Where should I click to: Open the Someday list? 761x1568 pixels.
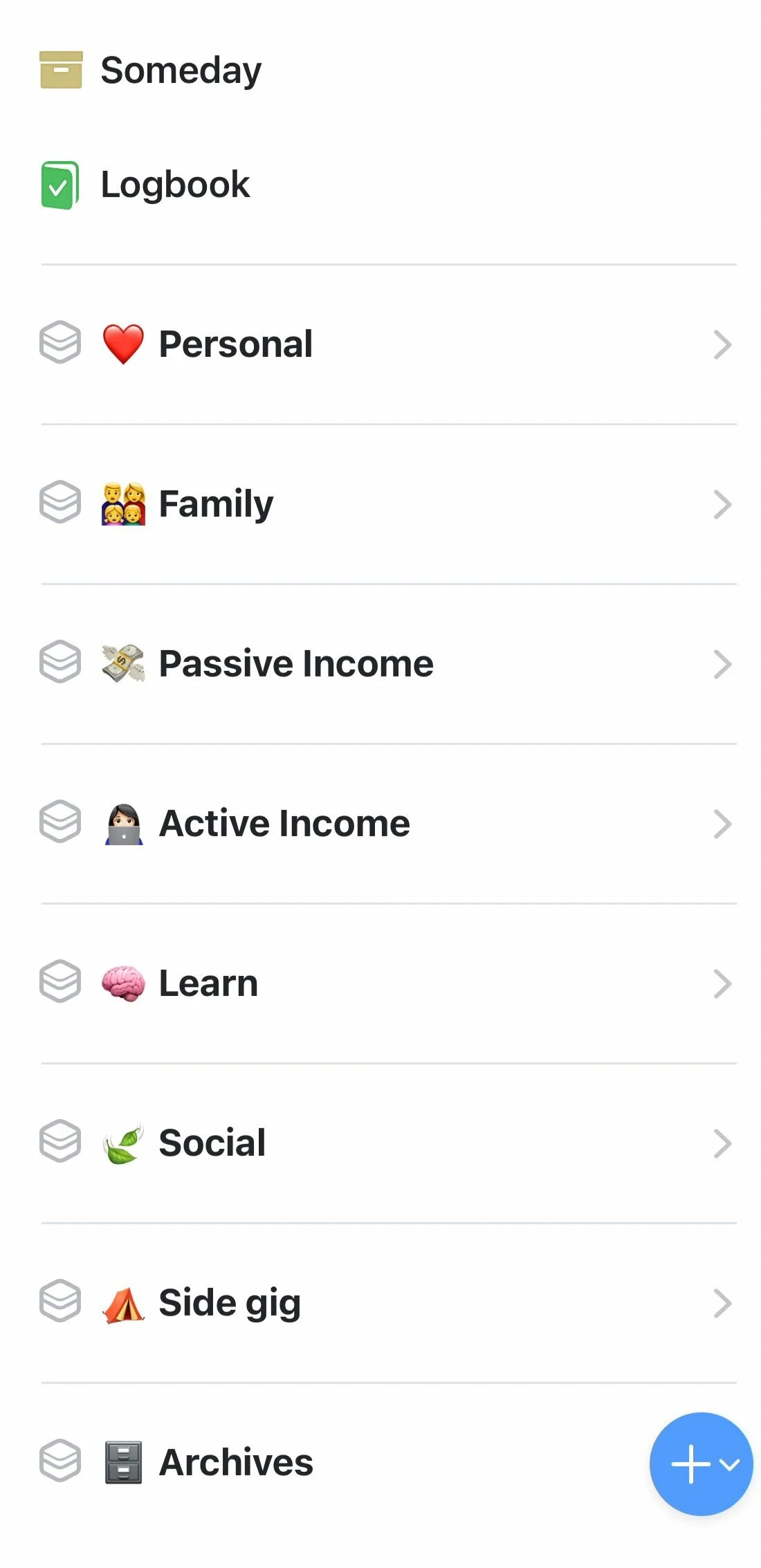click(181, 71)
